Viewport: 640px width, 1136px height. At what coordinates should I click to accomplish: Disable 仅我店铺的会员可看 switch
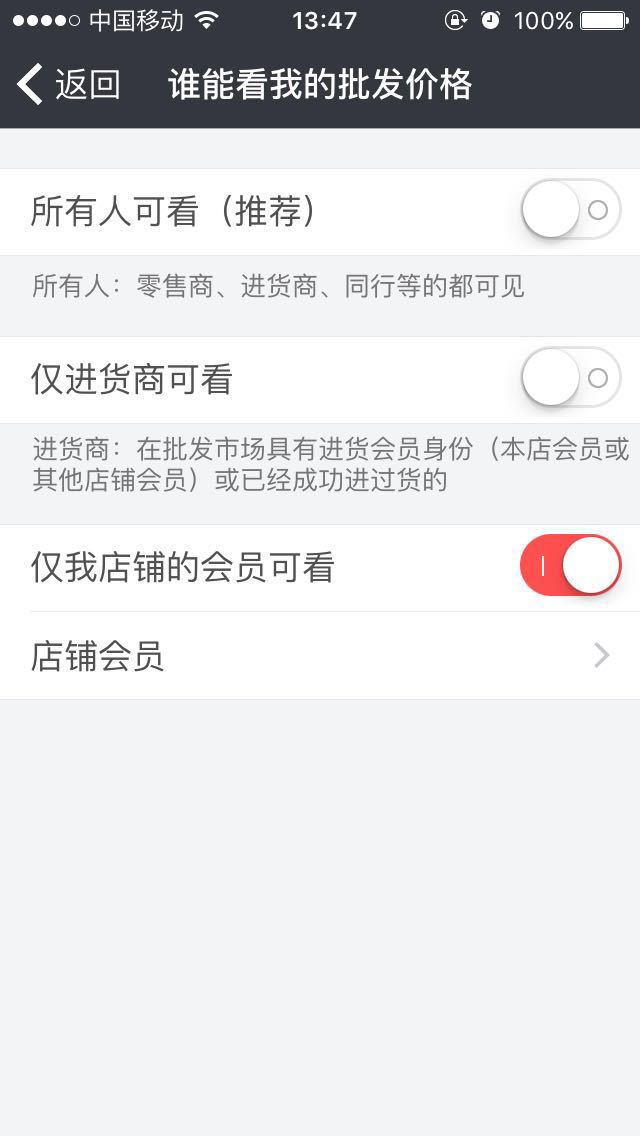tap(570, 566)
